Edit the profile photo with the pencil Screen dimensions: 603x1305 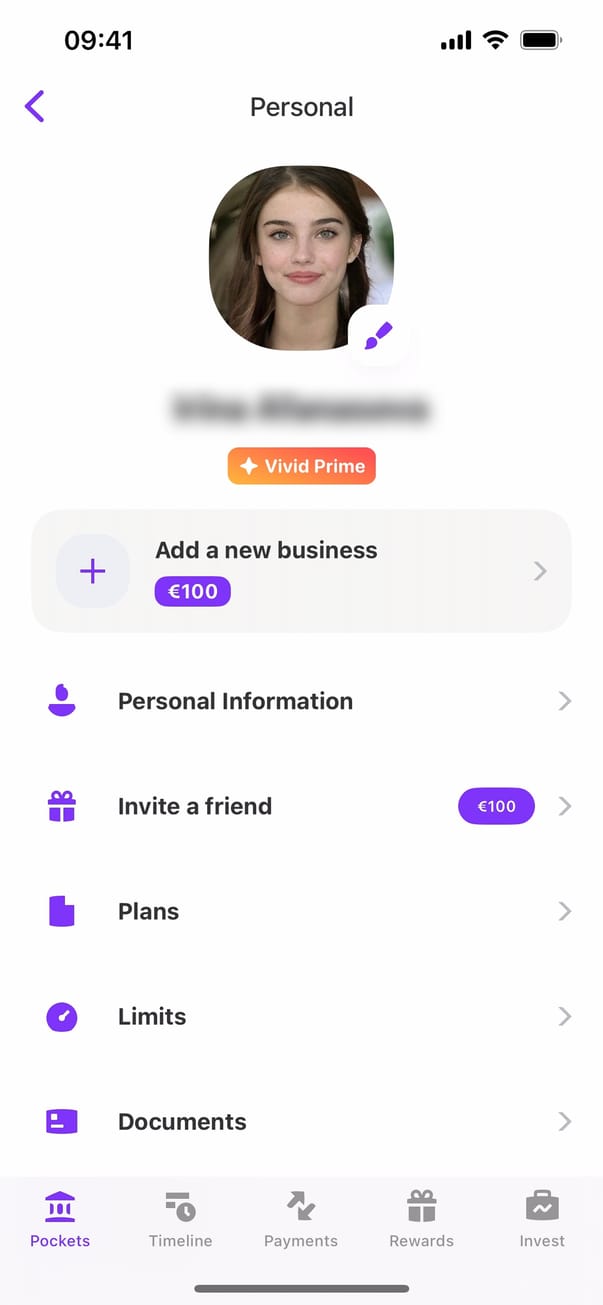[x=378, y=336]
